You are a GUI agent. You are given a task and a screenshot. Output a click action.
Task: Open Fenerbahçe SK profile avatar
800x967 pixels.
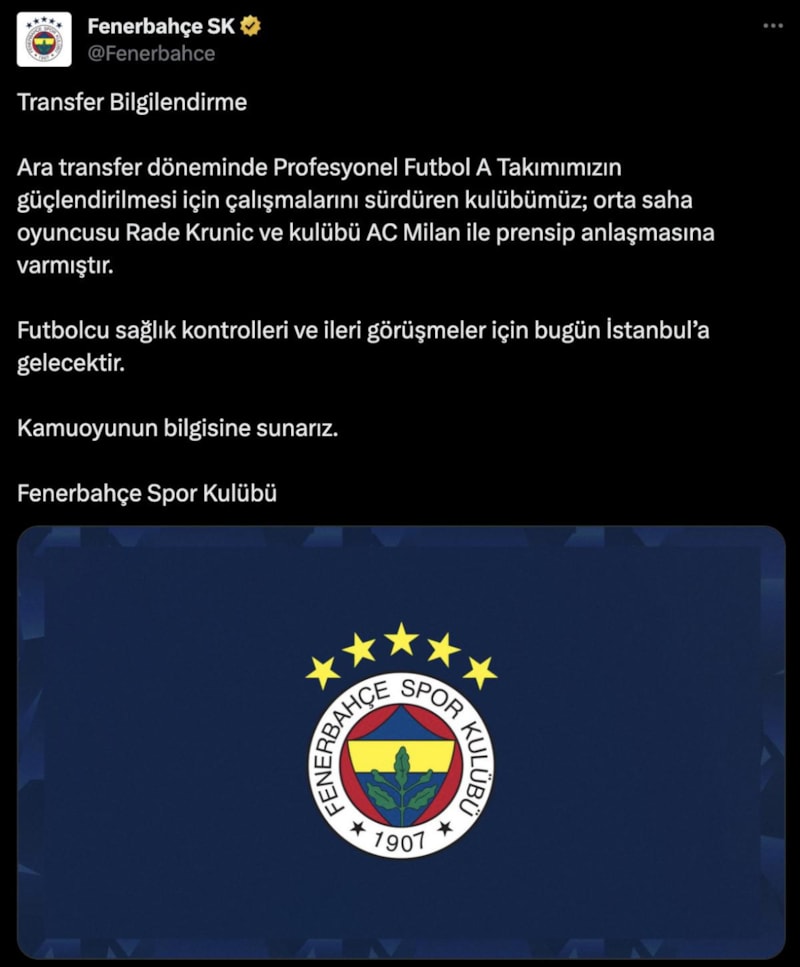[45, 40]
